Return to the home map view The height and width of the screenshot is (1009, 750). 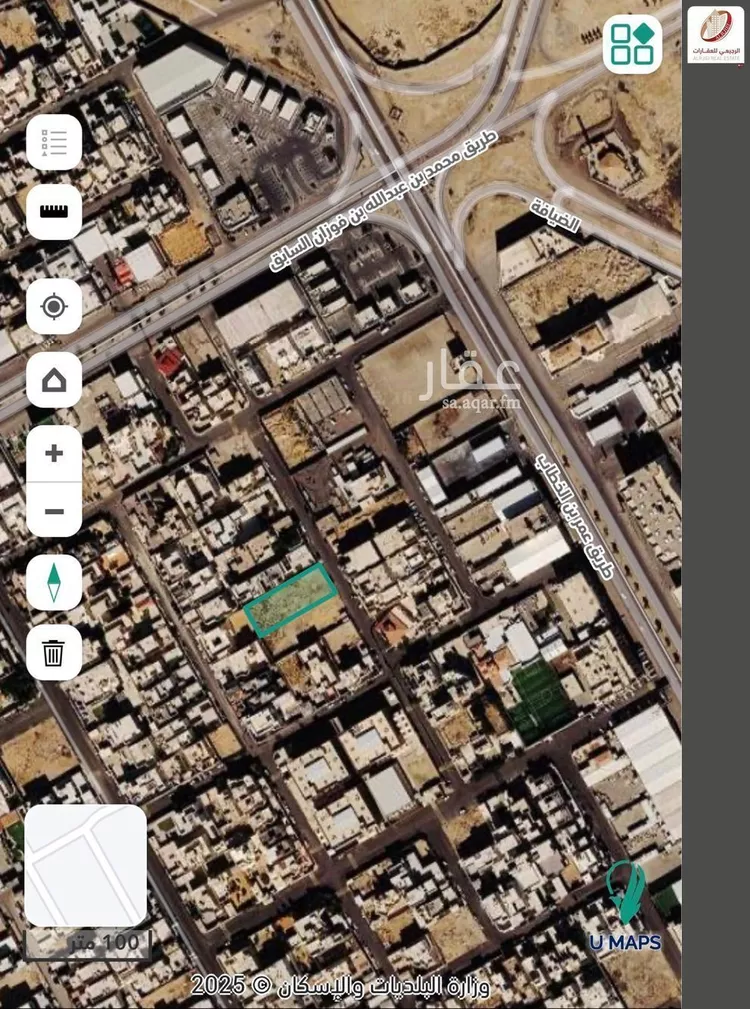tap(54, 380)
